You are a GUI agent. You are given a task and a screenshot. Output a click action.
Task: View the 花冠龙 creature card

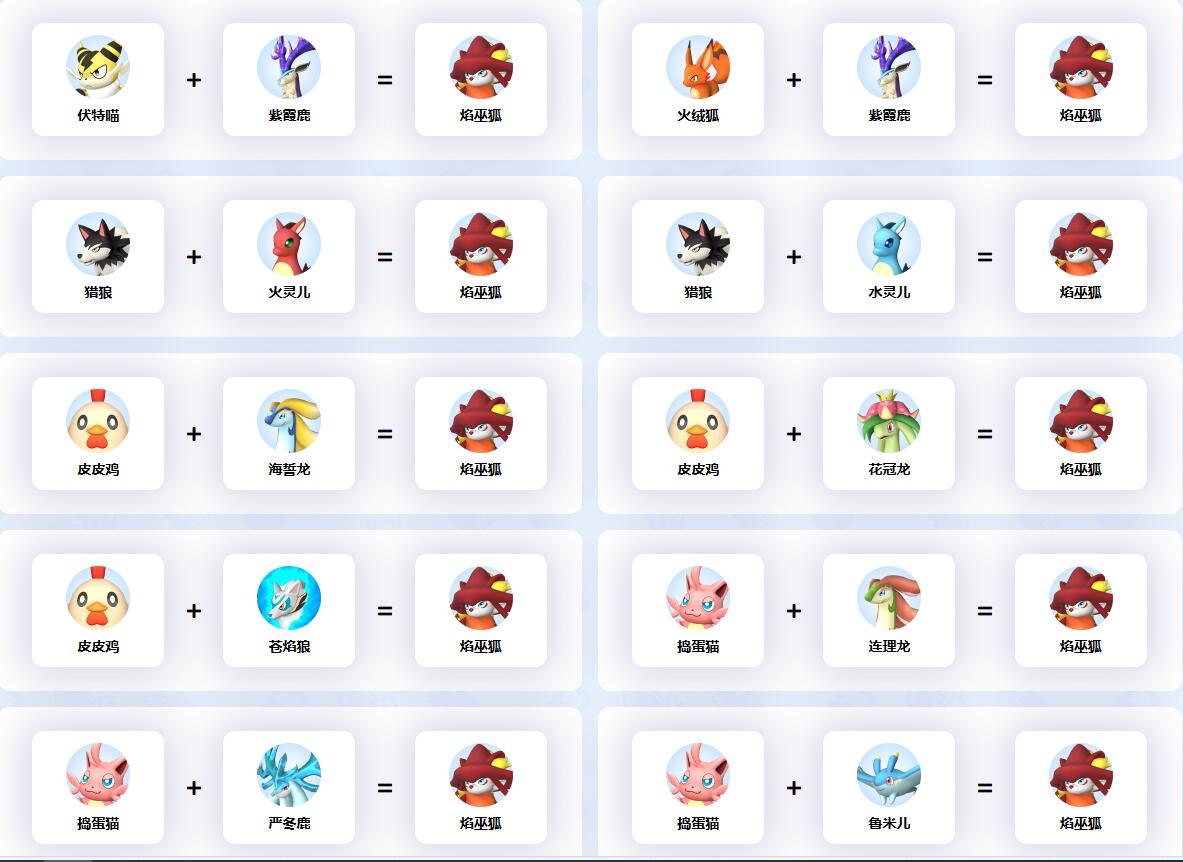point(889,433)
